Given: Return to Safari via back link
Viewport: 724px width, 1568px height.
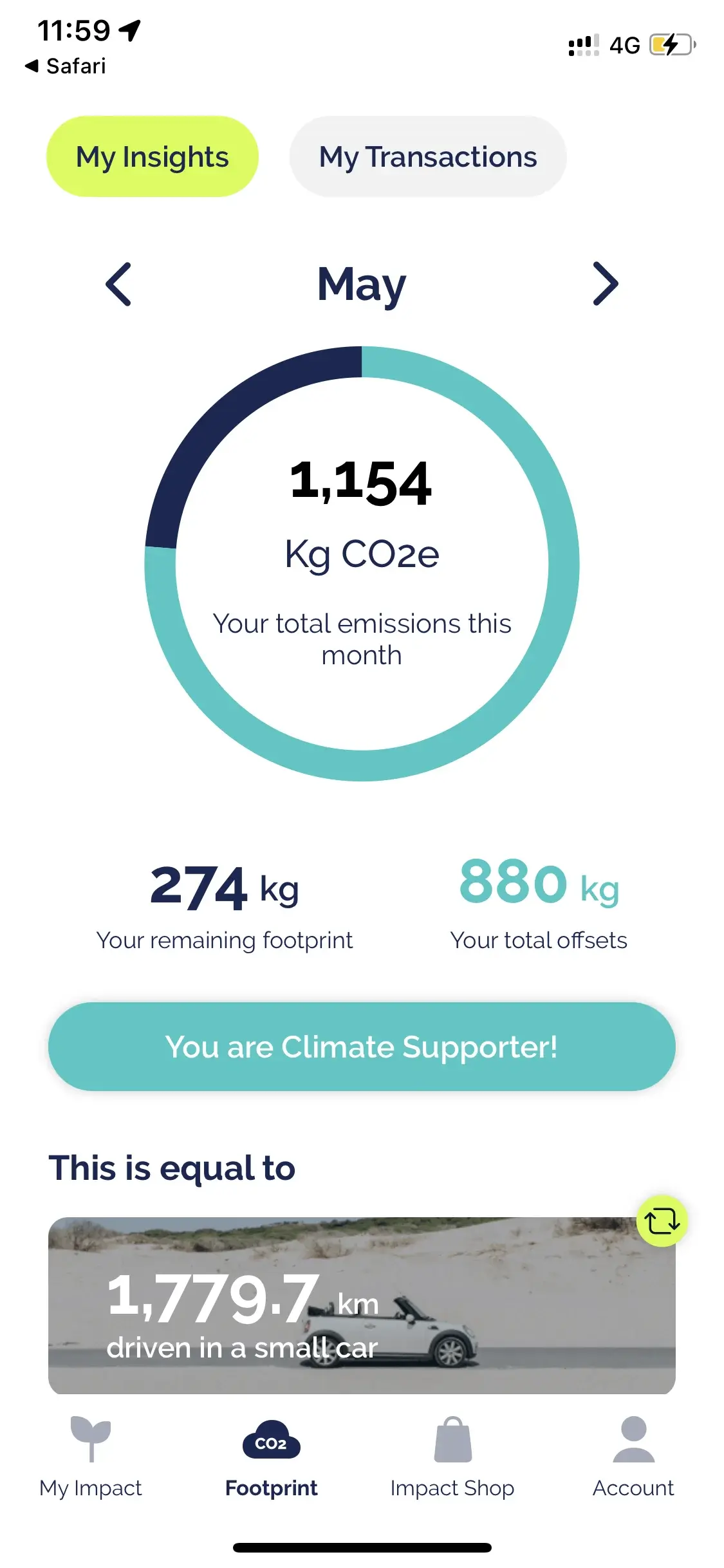Looking at the screenshot, I should pyautogui.click(x=66, y=66).
